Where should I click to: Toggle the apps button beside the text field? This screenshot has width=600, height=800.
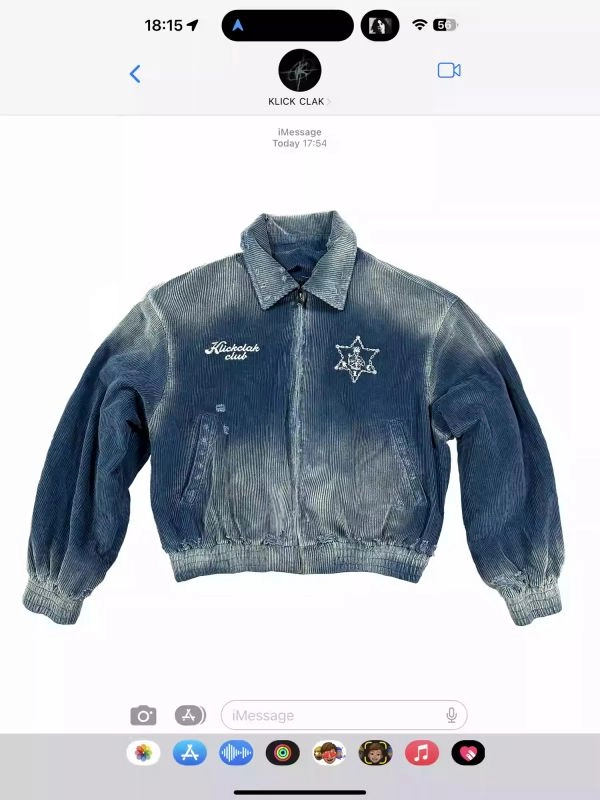190,715
